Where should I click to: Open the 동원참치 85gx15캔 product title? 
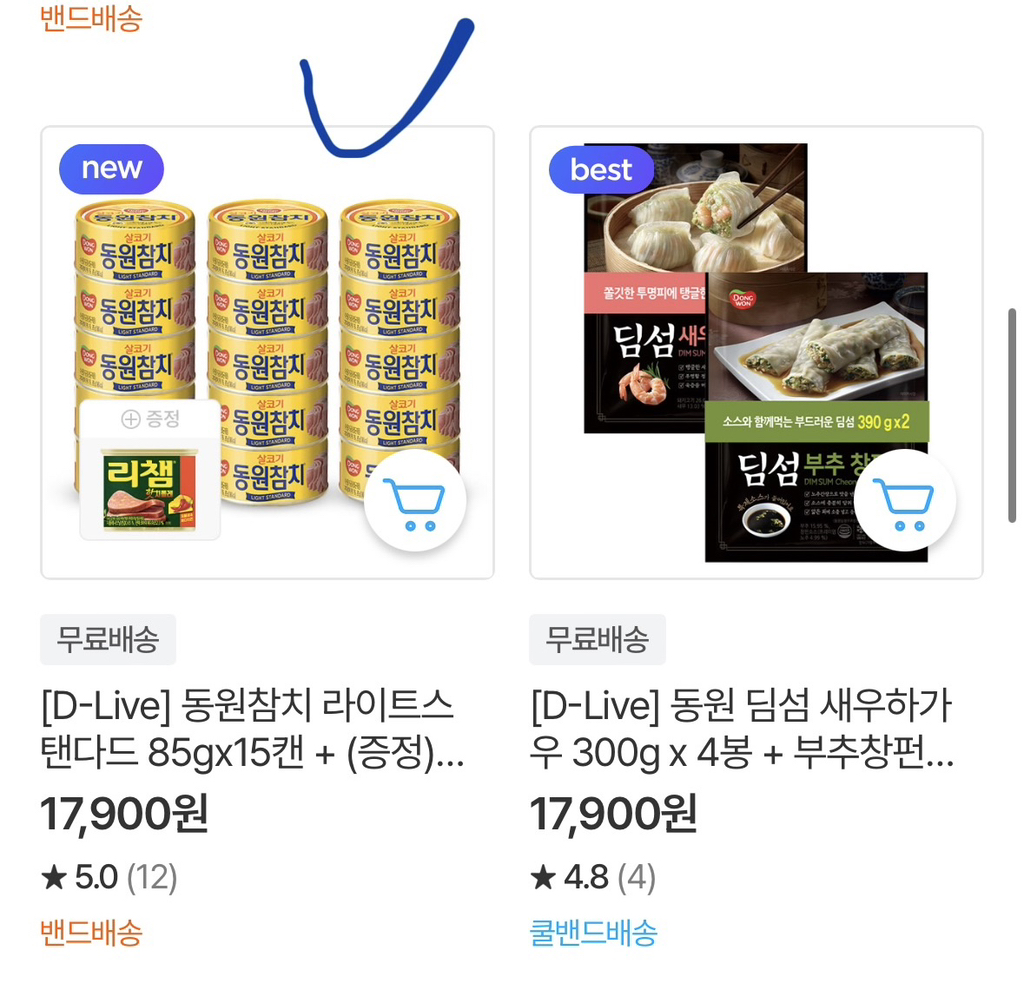tap(253, 729)
